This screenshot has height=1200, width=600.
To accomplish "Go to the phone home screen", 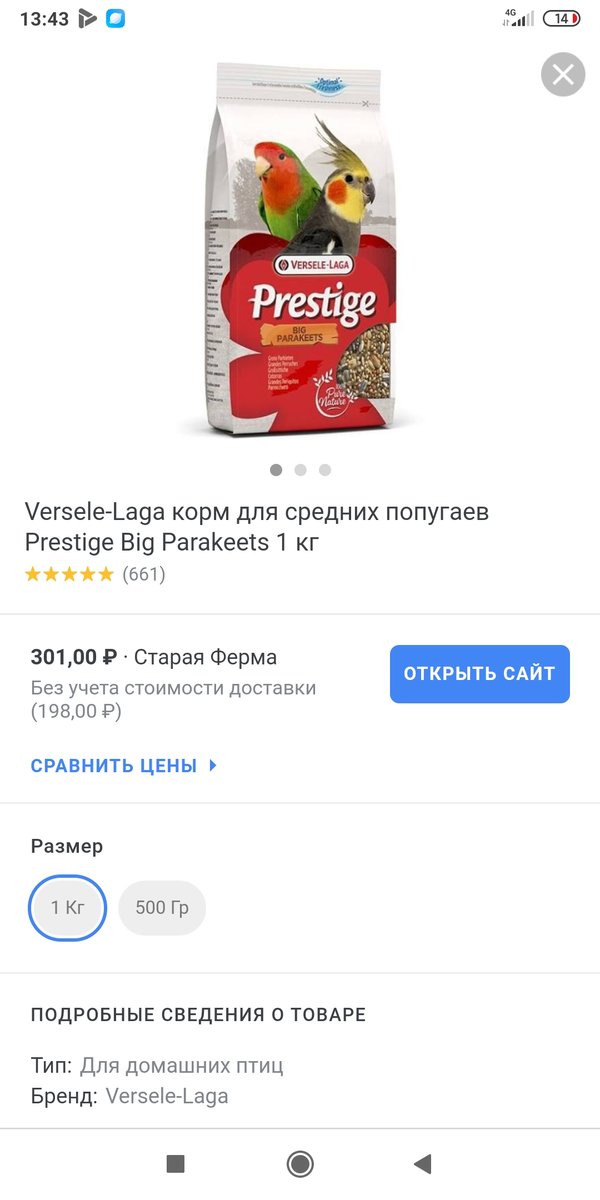I will pyautogui.click(x=299, y=1163).
